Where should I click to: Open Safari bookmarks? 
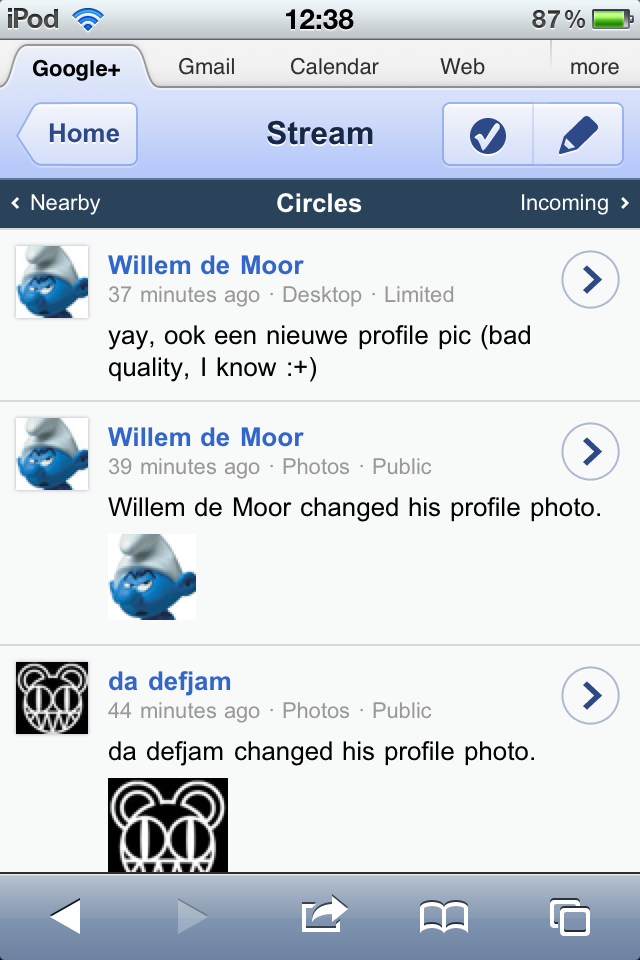(444, 916)
